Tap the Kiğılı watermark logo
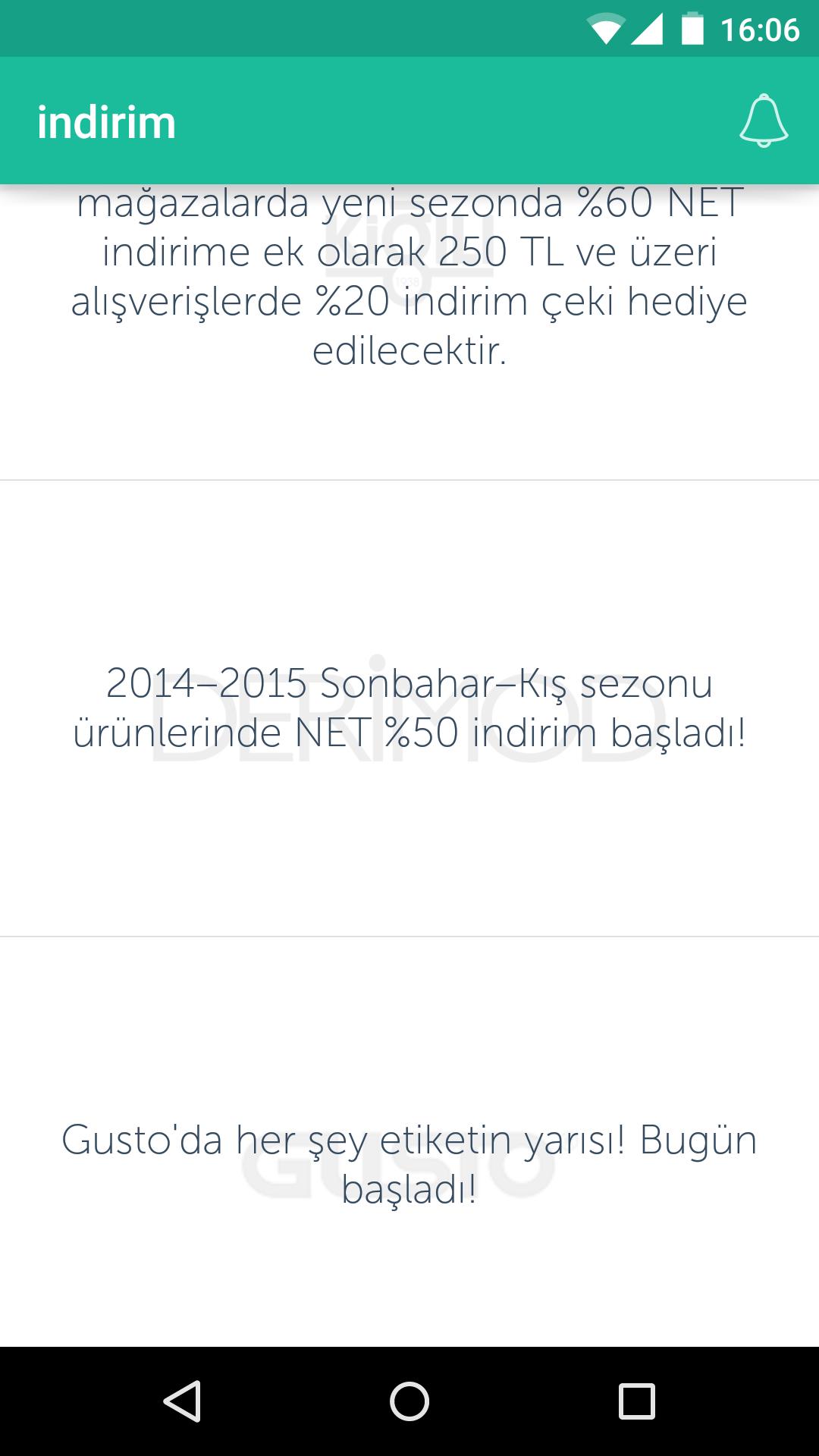 pos(409,250)
